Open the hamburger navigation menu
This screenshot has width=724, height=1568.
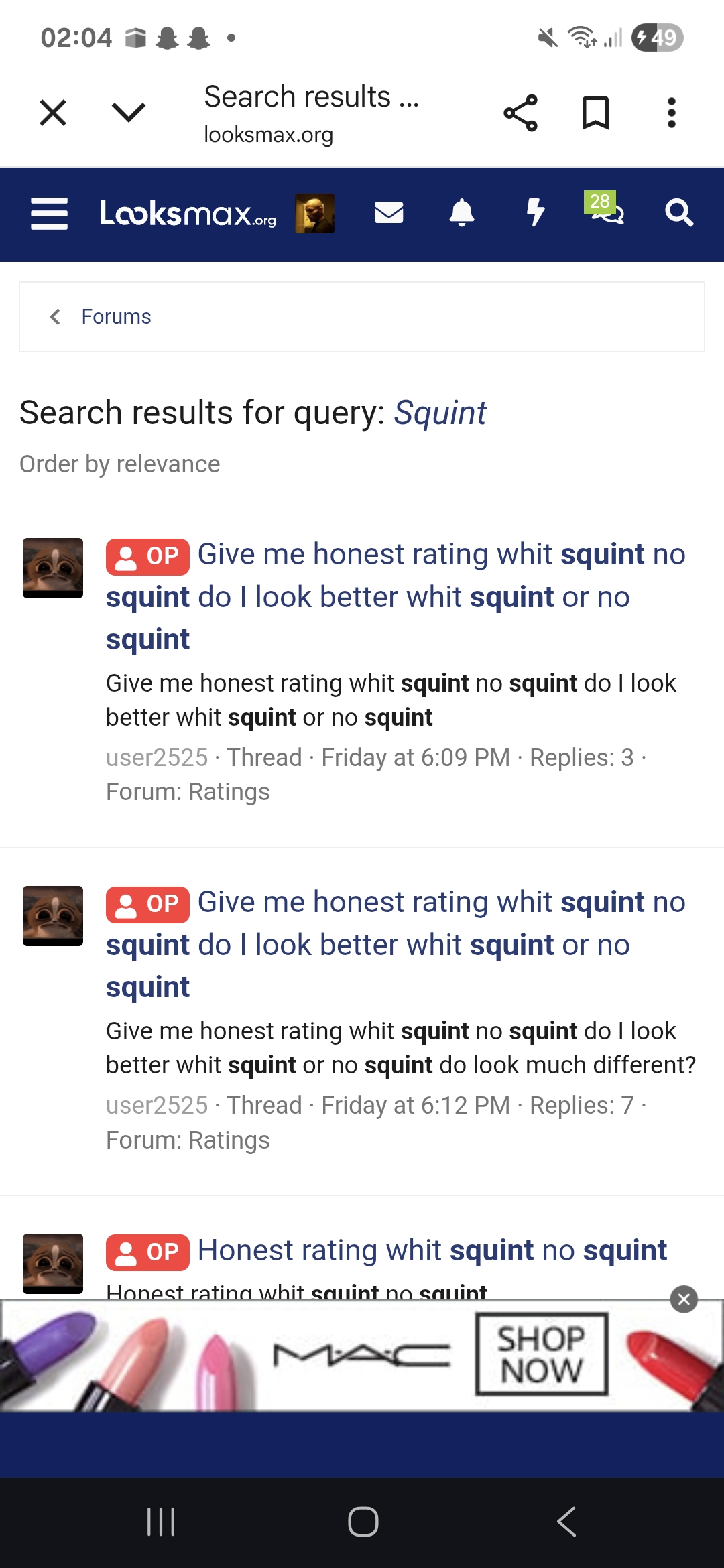[50, 214]
